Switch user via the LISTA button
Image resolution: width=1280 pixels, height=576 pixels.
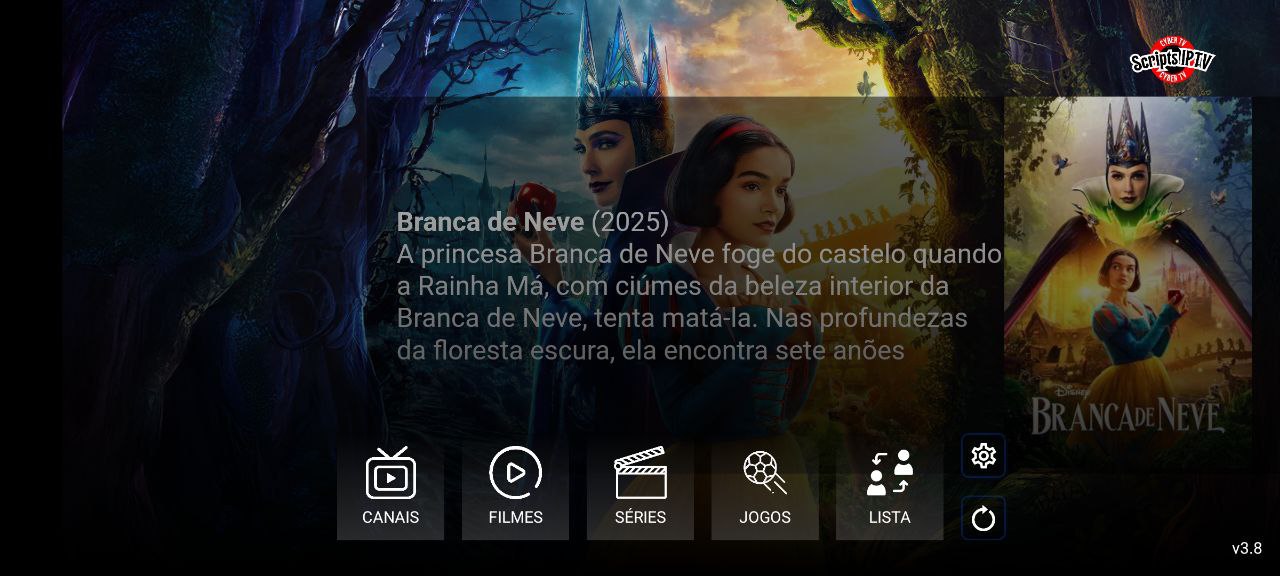(889, 487)
